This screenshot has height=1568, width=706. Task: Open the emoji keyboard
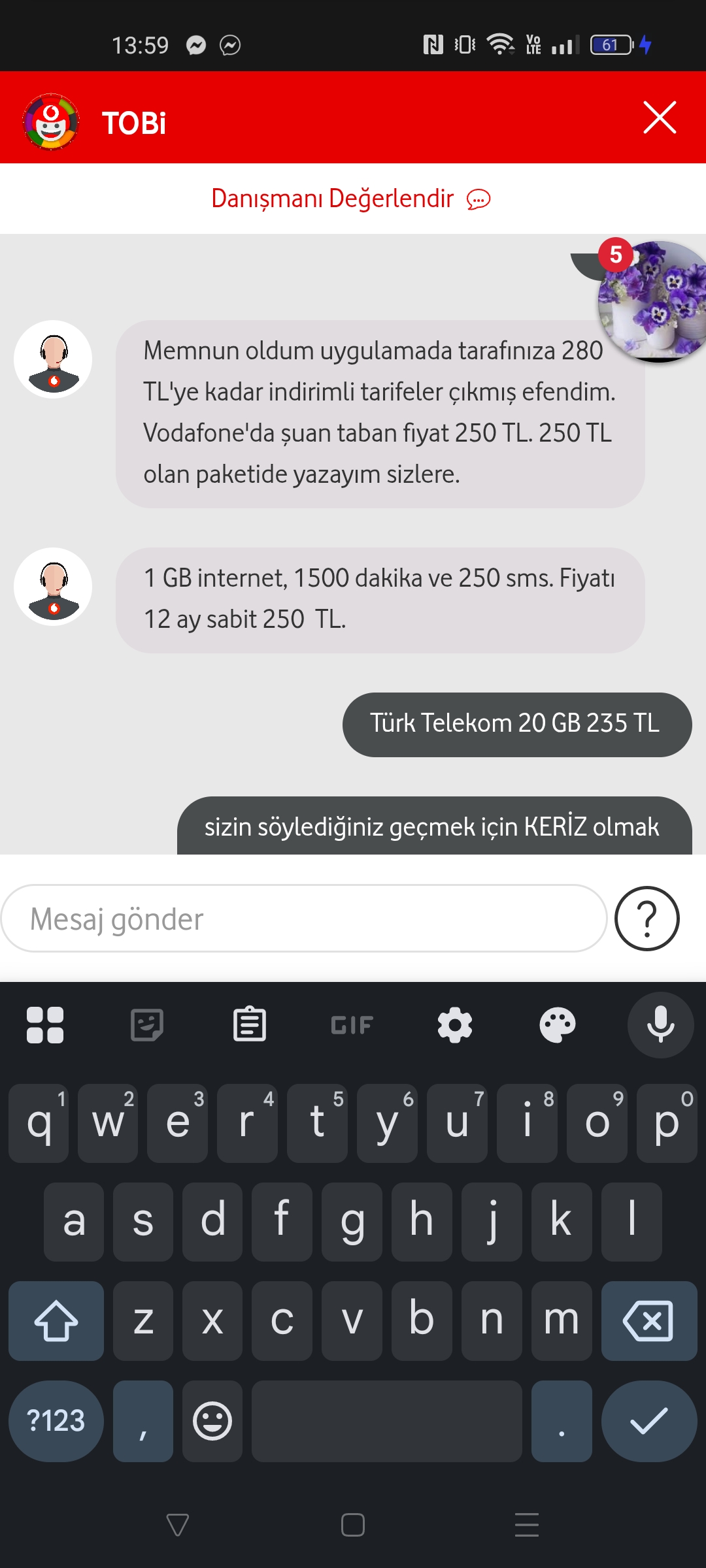click(212, 1421)
